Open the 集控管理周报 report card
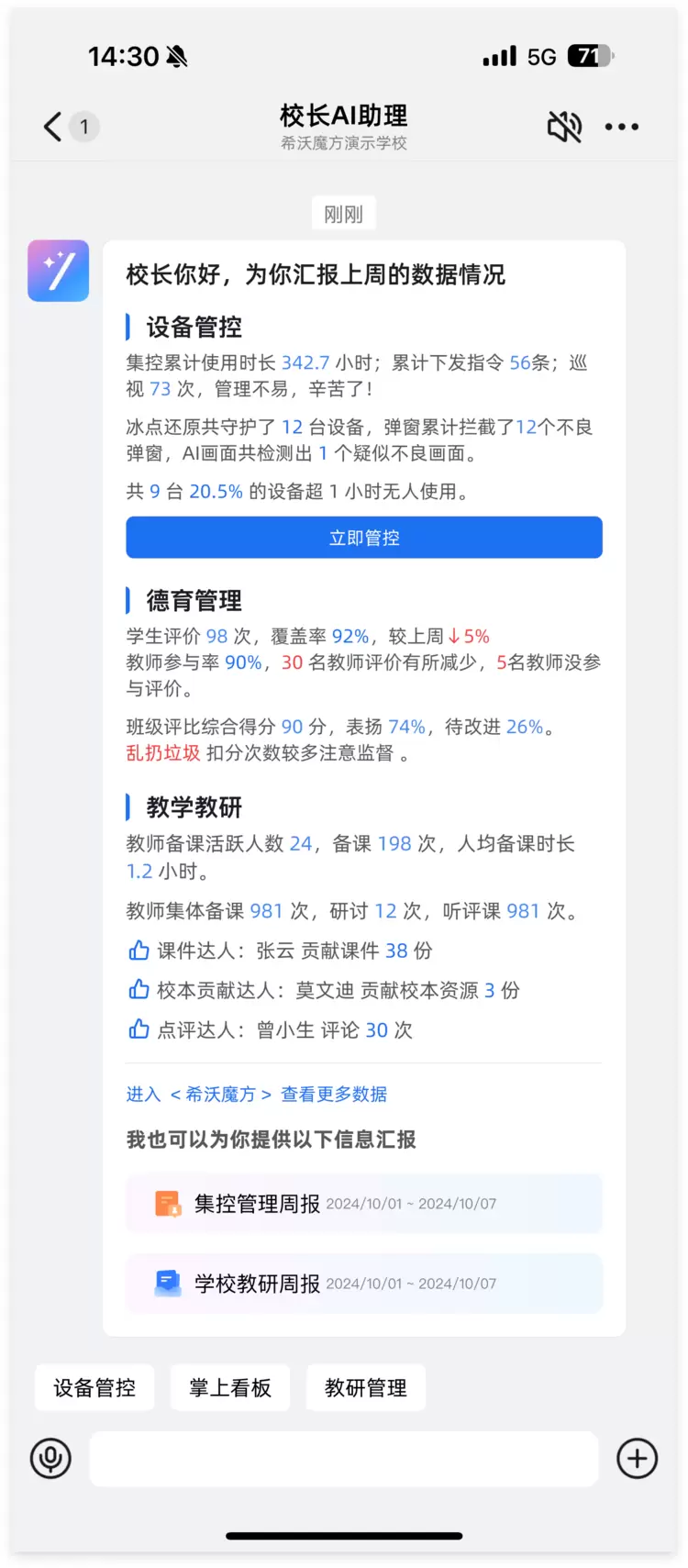Viewport: 688px width, 1568px height. point(364,1204)
